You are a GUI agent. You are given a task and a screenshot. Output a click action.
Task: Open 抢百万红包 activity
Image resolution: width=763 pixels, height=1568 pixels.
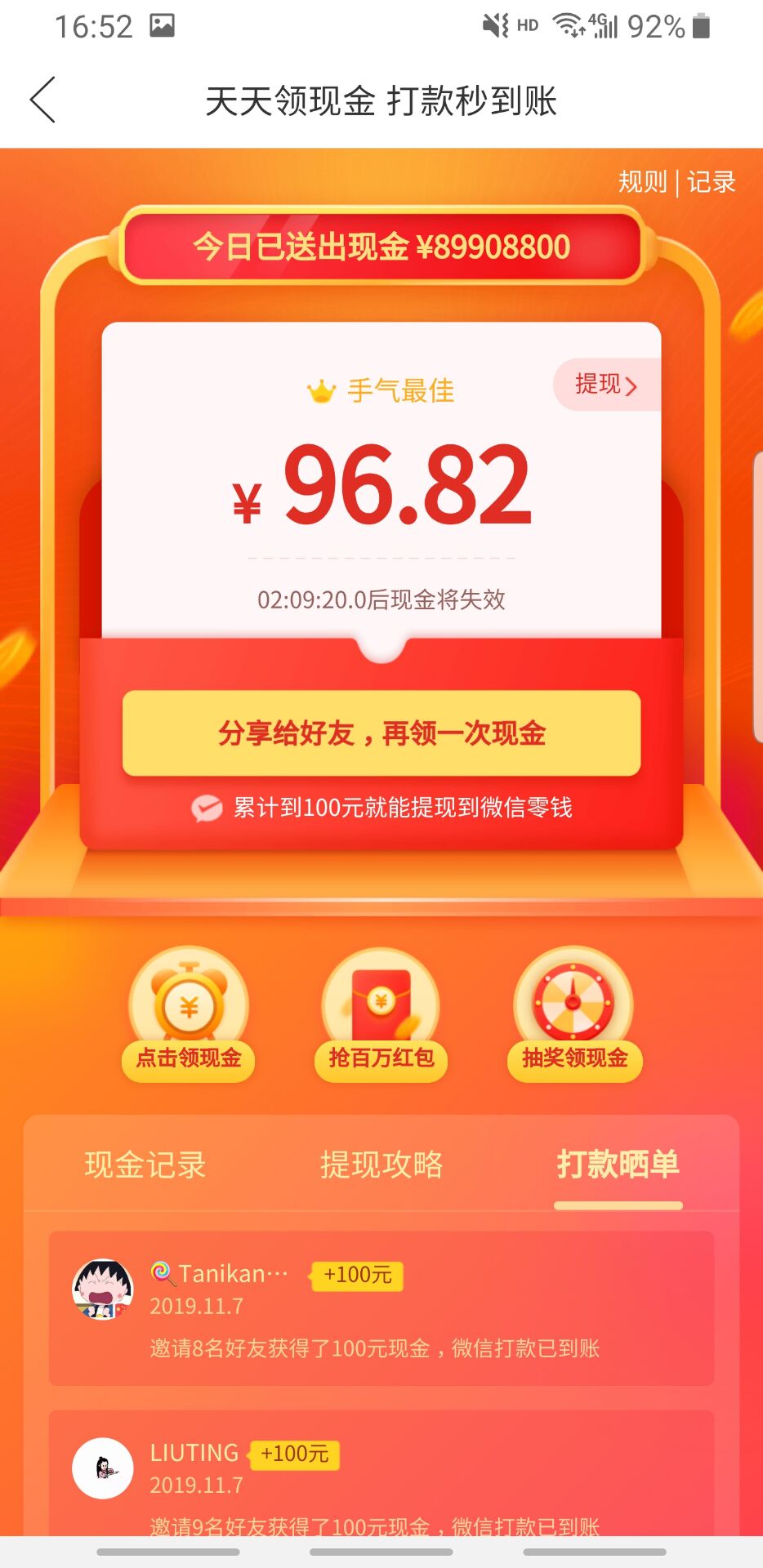pos(381,1014)
